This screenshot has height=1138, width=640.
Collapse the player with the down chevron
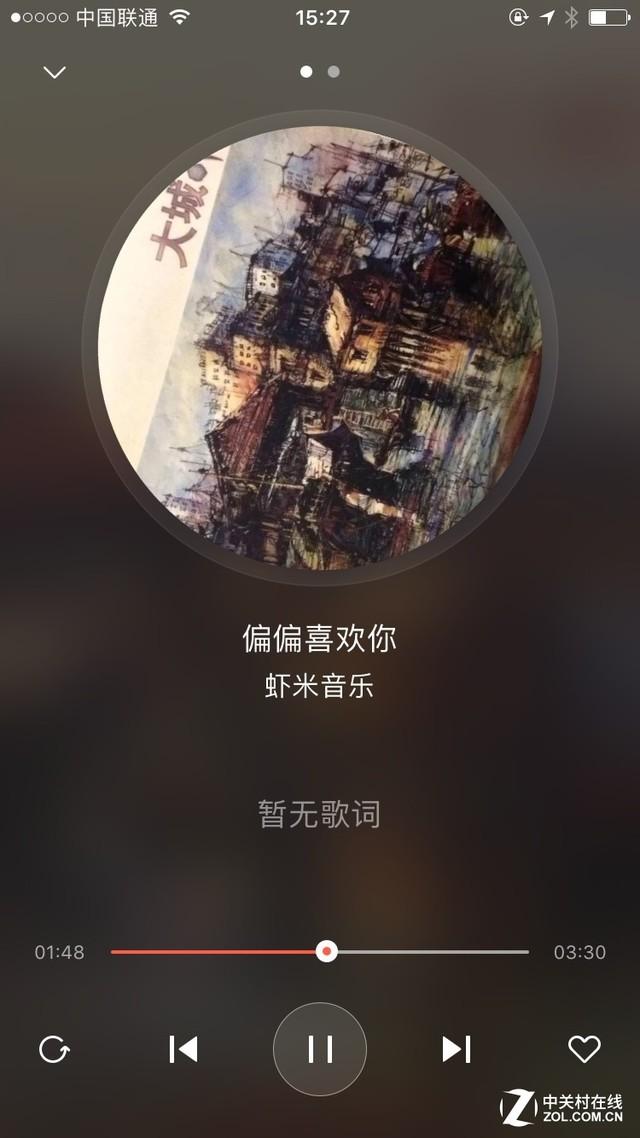[54, 72]
